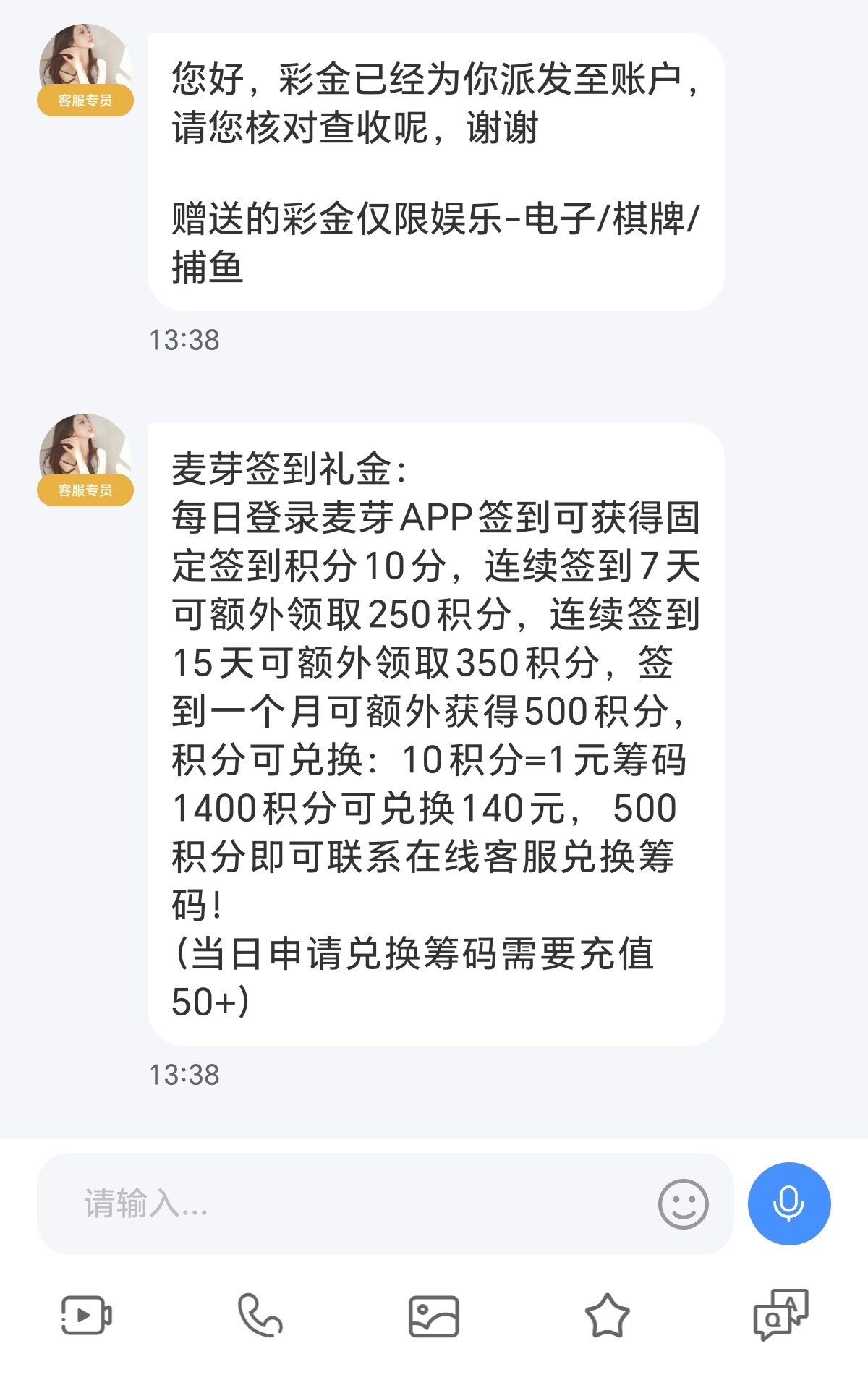Viewport: 868px width, 1380px height.
Task: View 客服专员 avatar beside 彩金 message
Action: (85, 67)
